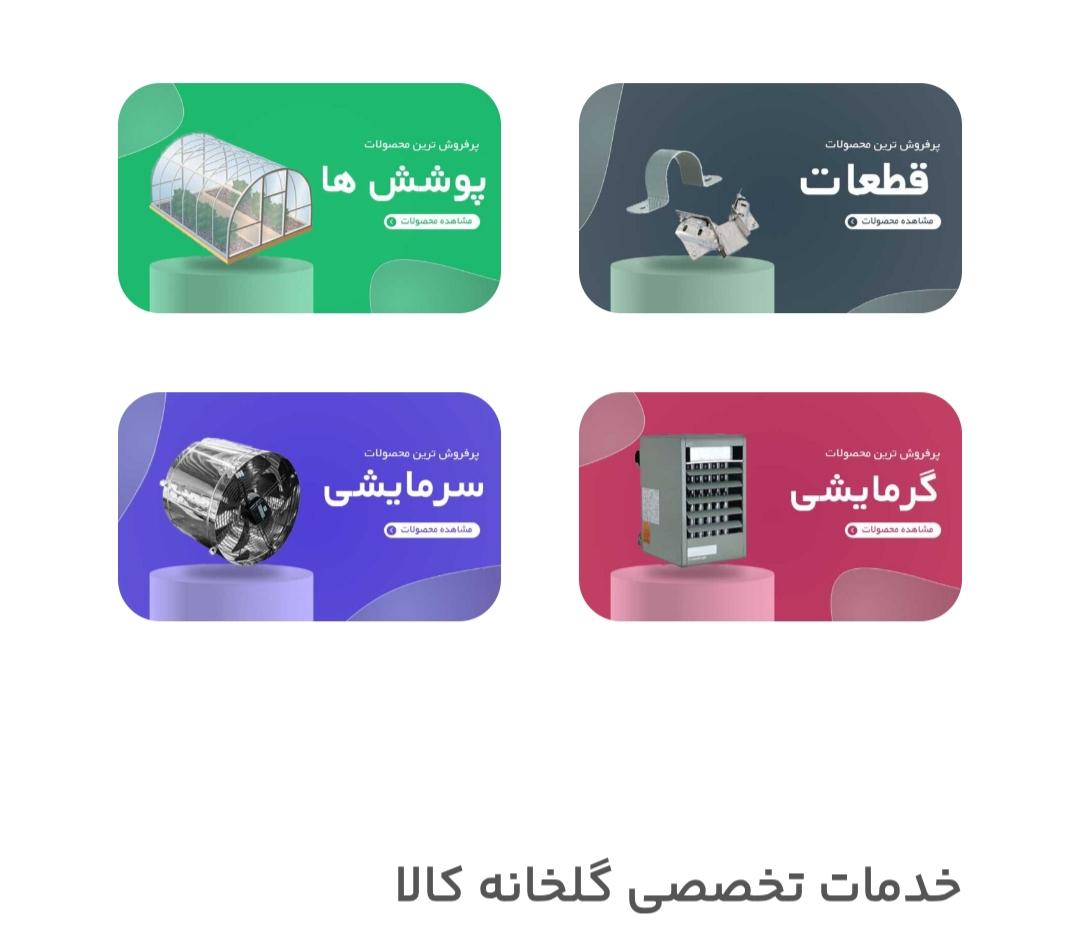Open the سرمایشی (cooling) products banner
The image size is (1080, 935).
(x=310, y=506)
